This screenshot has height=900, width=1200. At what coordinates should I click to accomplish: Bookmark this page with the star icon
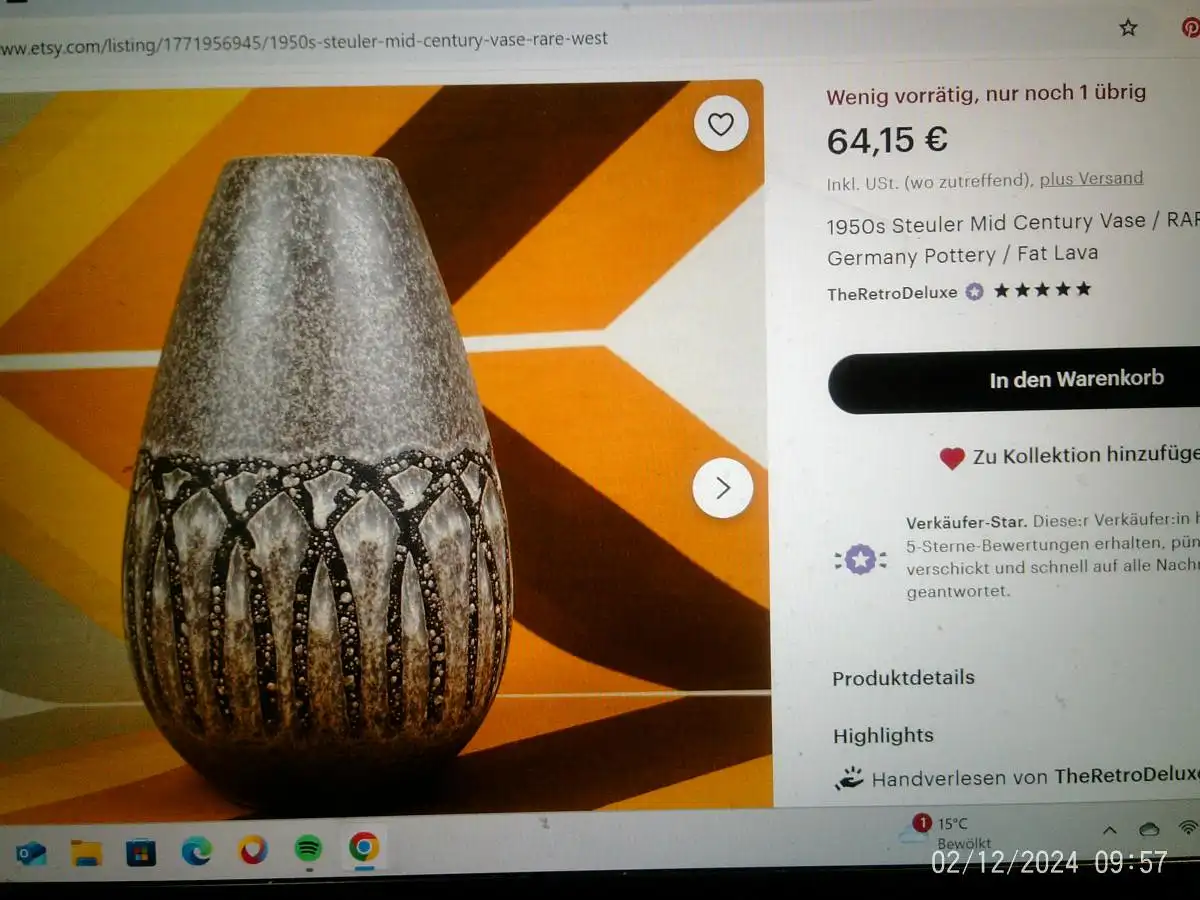[1128, 28]
